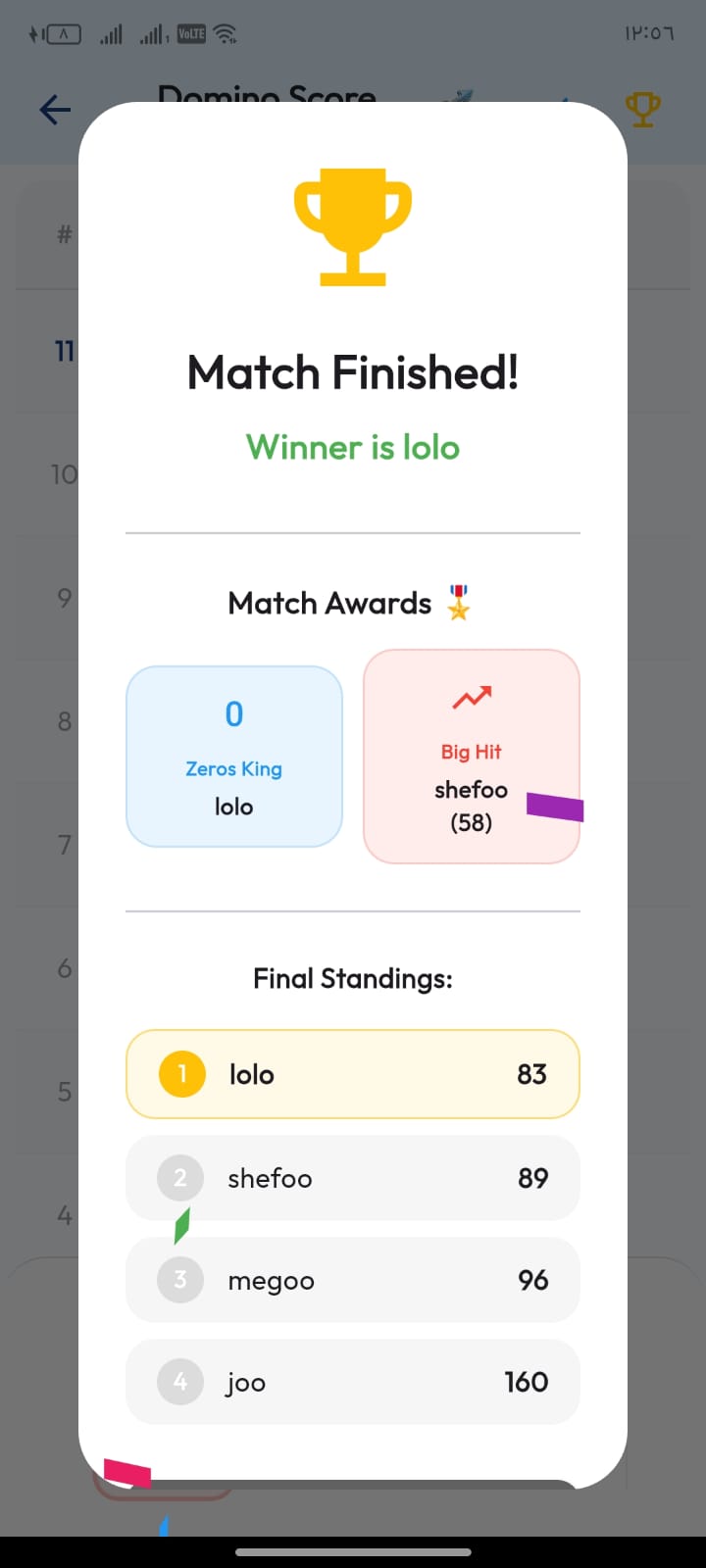
Task: Expand shefoo's standings row details
Action: pyautogui.click(x=353, y=1178)
